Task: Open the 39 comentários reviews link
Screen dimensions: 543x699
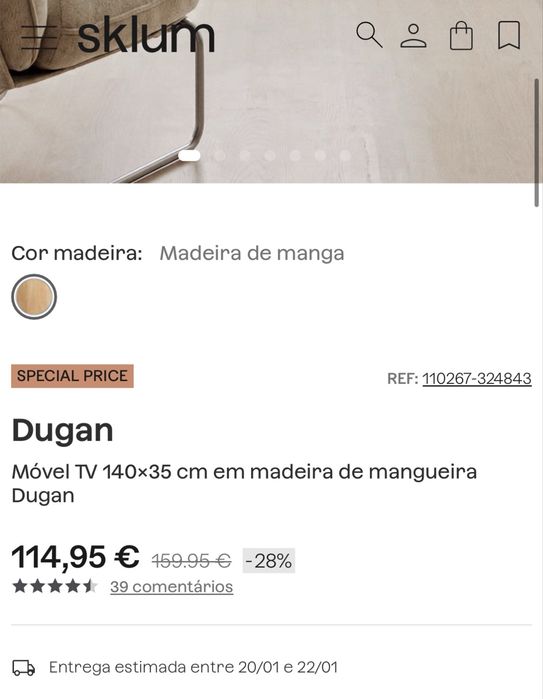Action: tap(172, 586)
